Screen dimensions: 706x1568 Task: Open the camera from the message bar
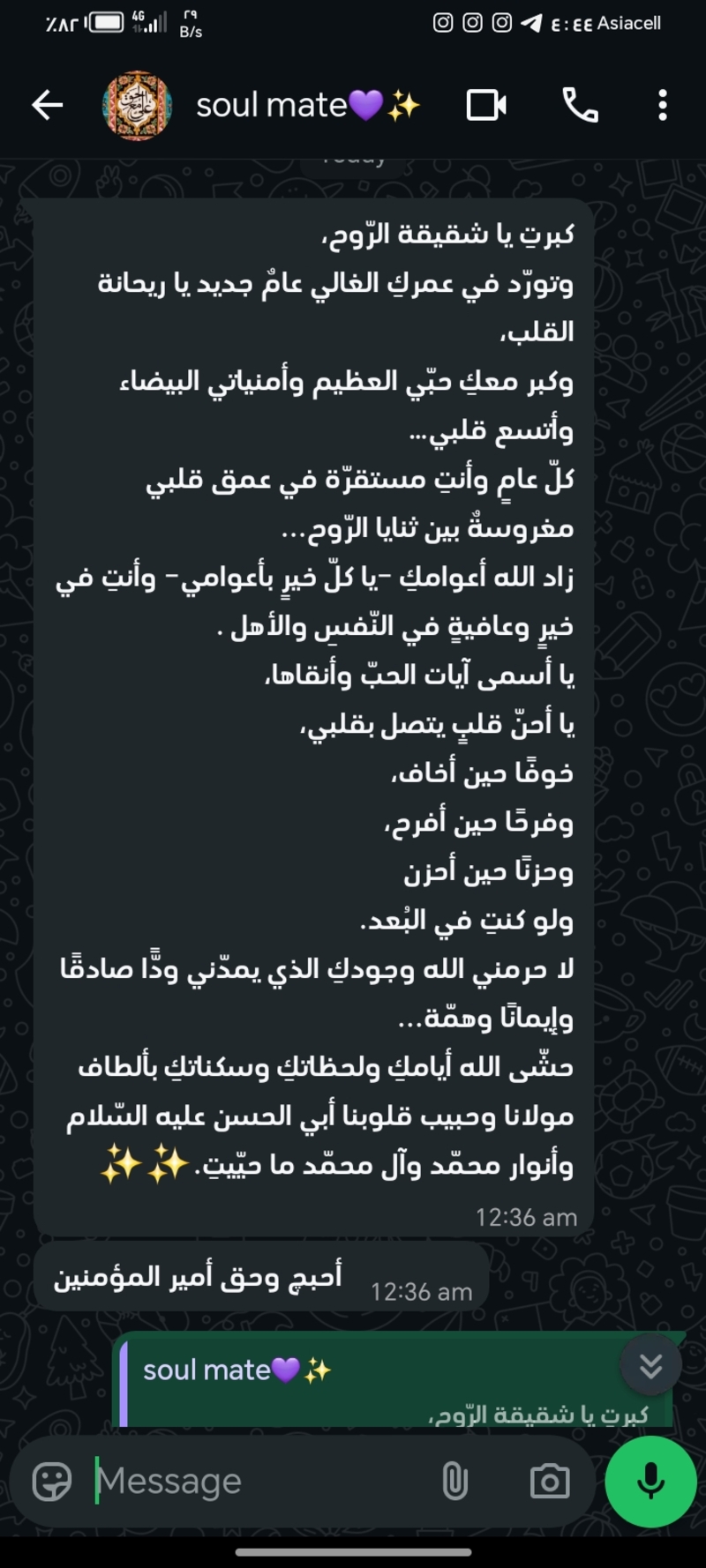click(x=549, y=1482)
